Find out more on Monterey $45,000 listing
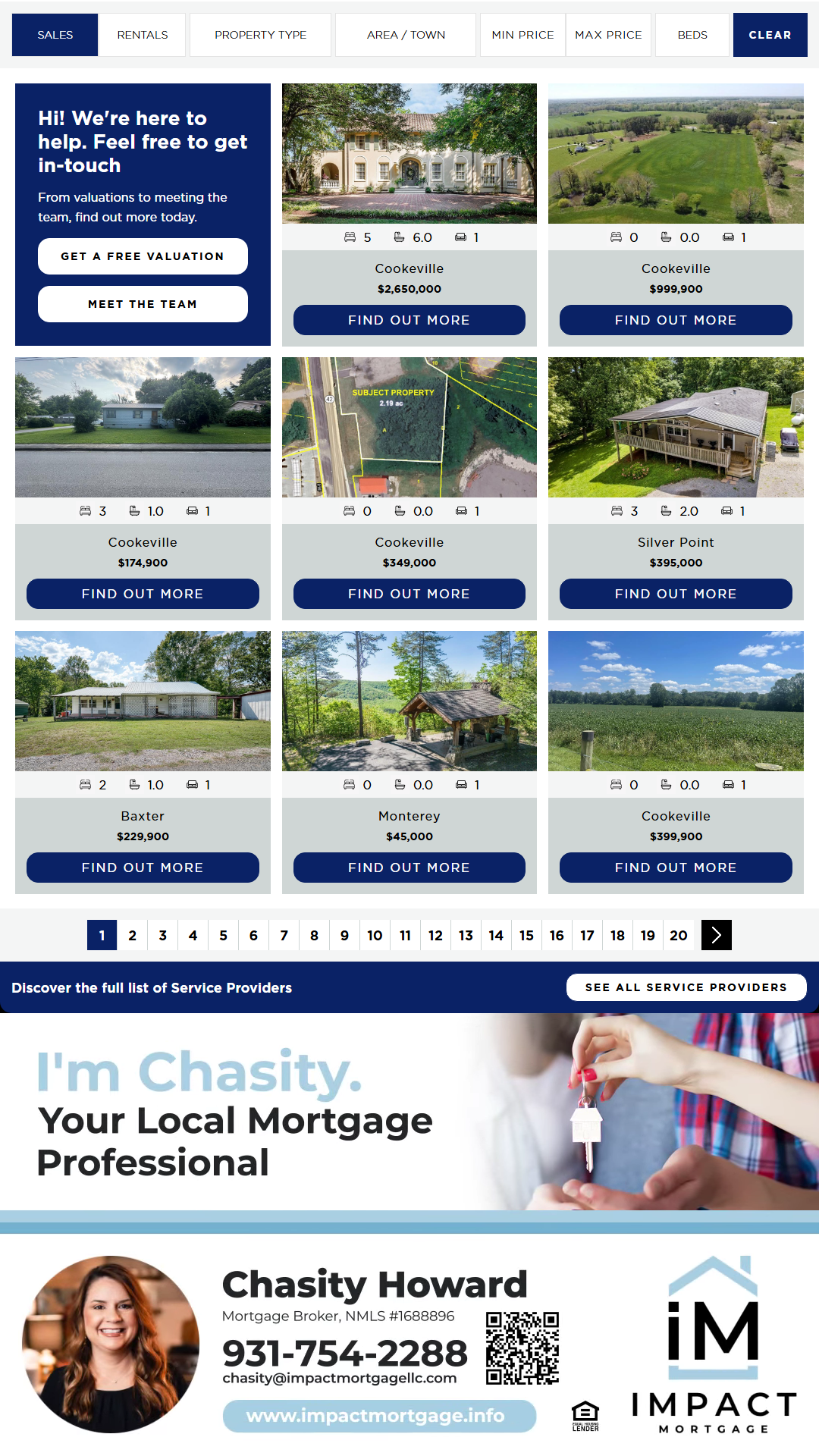Image resolution: width=819 pixels, height=1456 pixels. [409, 868]
